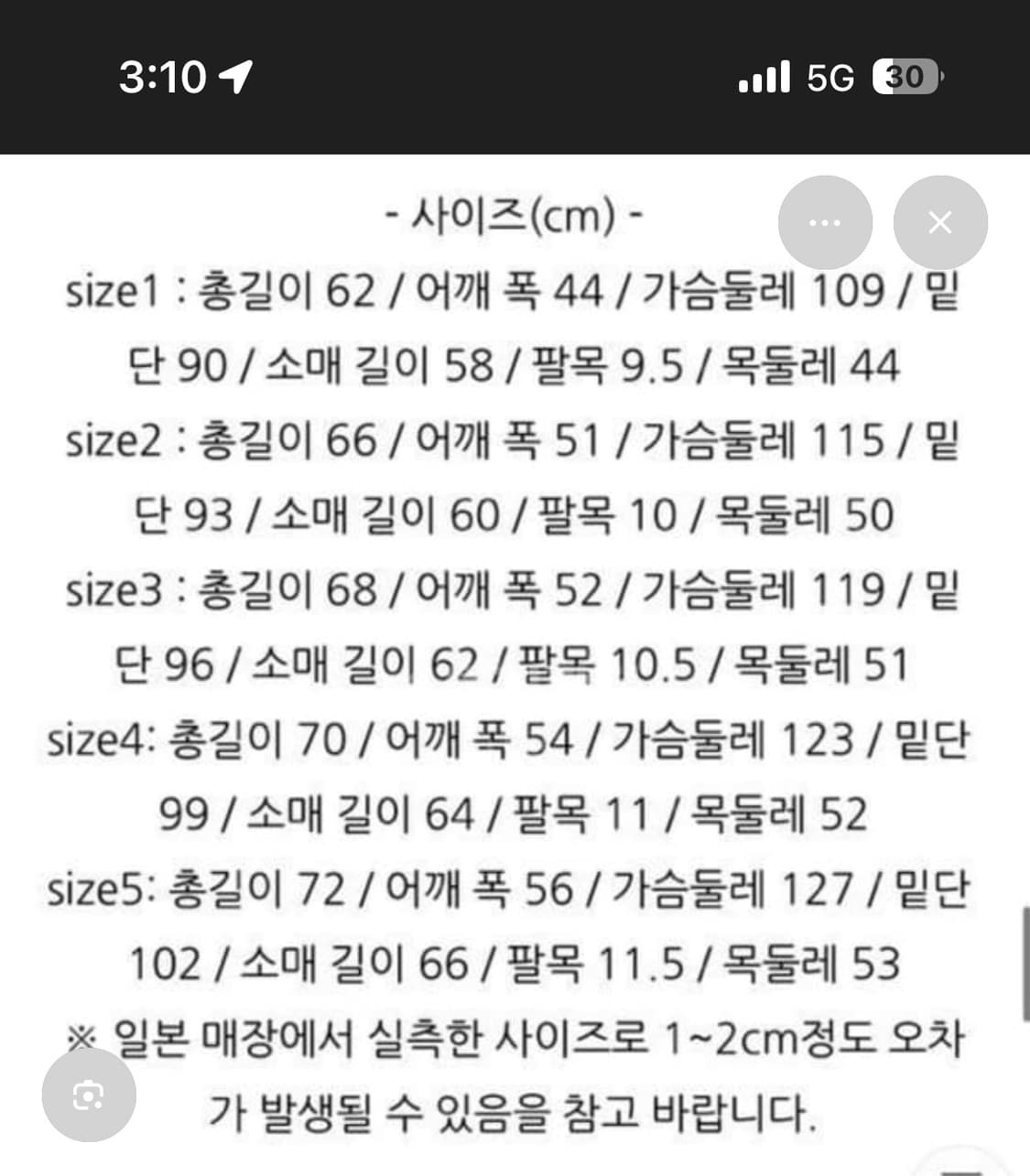Tap the size2 measurement line
The height and width of the screenshot is (1176, 1030).
(x=513, y=442)
